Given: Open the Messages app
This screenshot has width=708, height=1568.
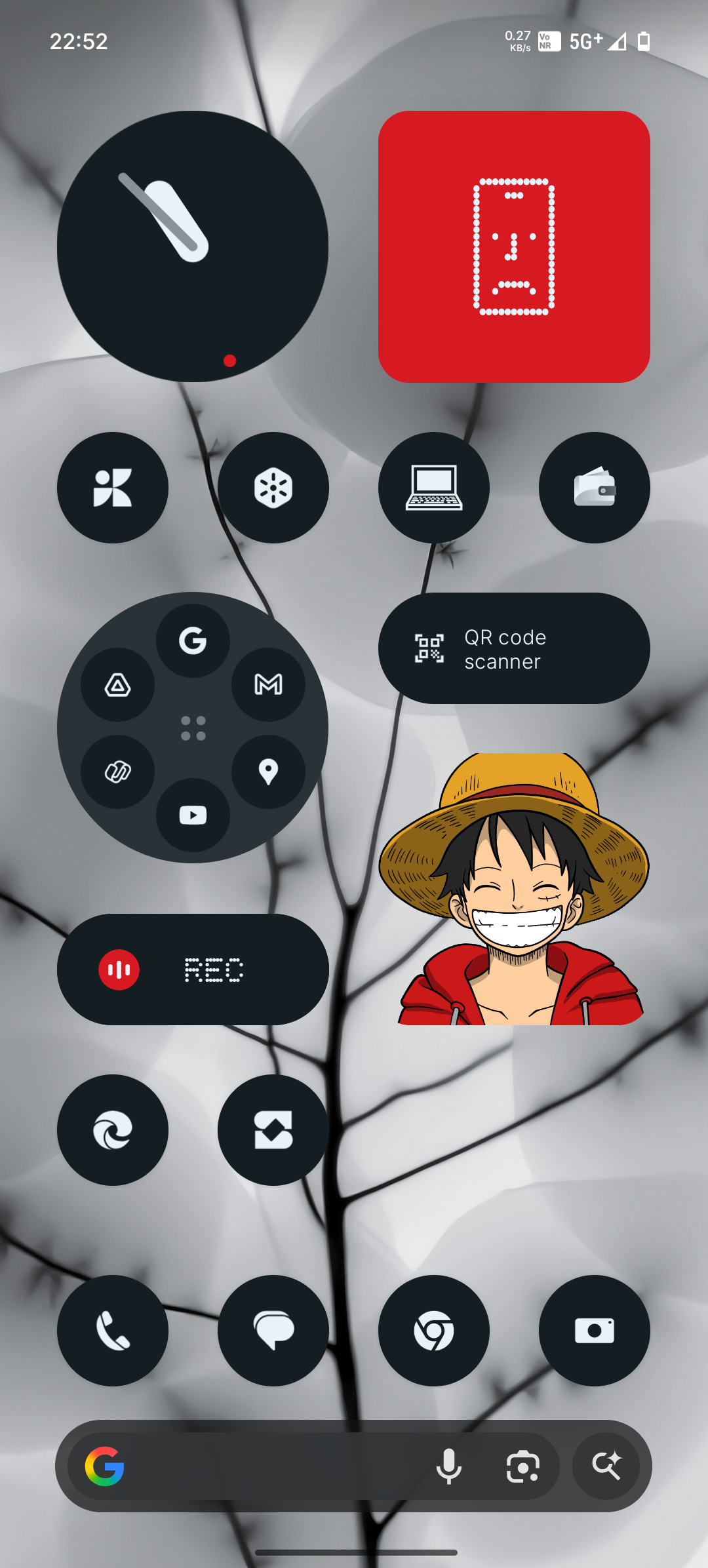Looking at the screenshot, I should pos(273,1331).
